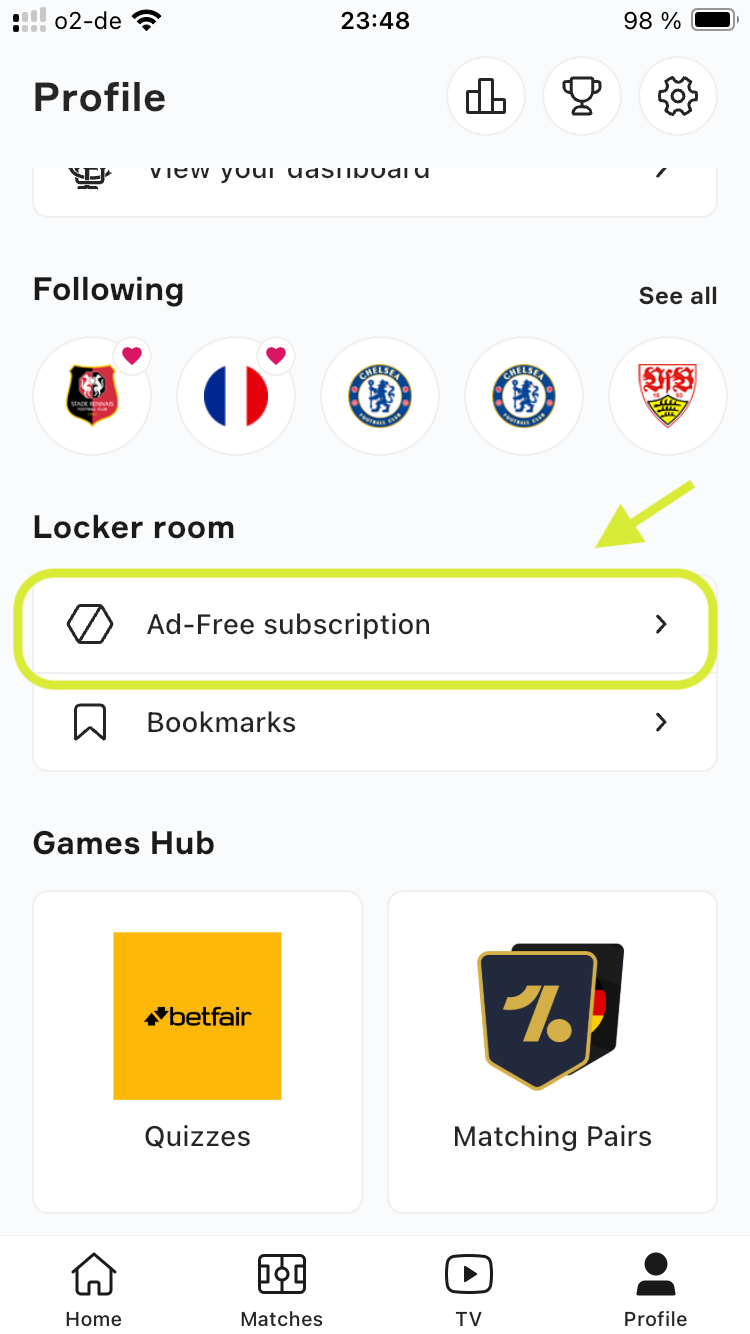Open settings gear icon
Image resolution: width=750 pixels, height=1334 pixels.
click(x=678, y=96)
